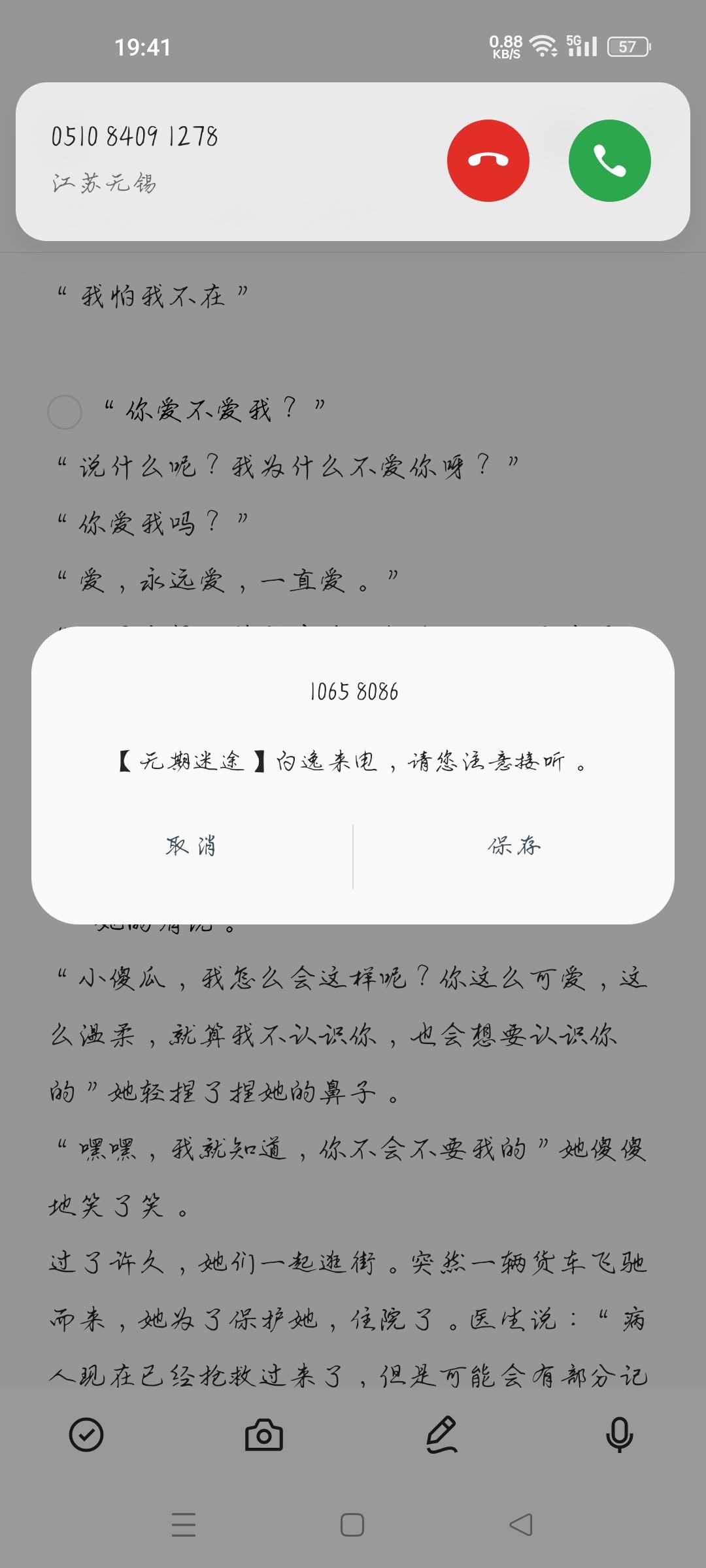The image size is (706, 1568).
Task: Select the circle bubble beside 你爱不爱我 line
Action: click(x=64, y=413)
